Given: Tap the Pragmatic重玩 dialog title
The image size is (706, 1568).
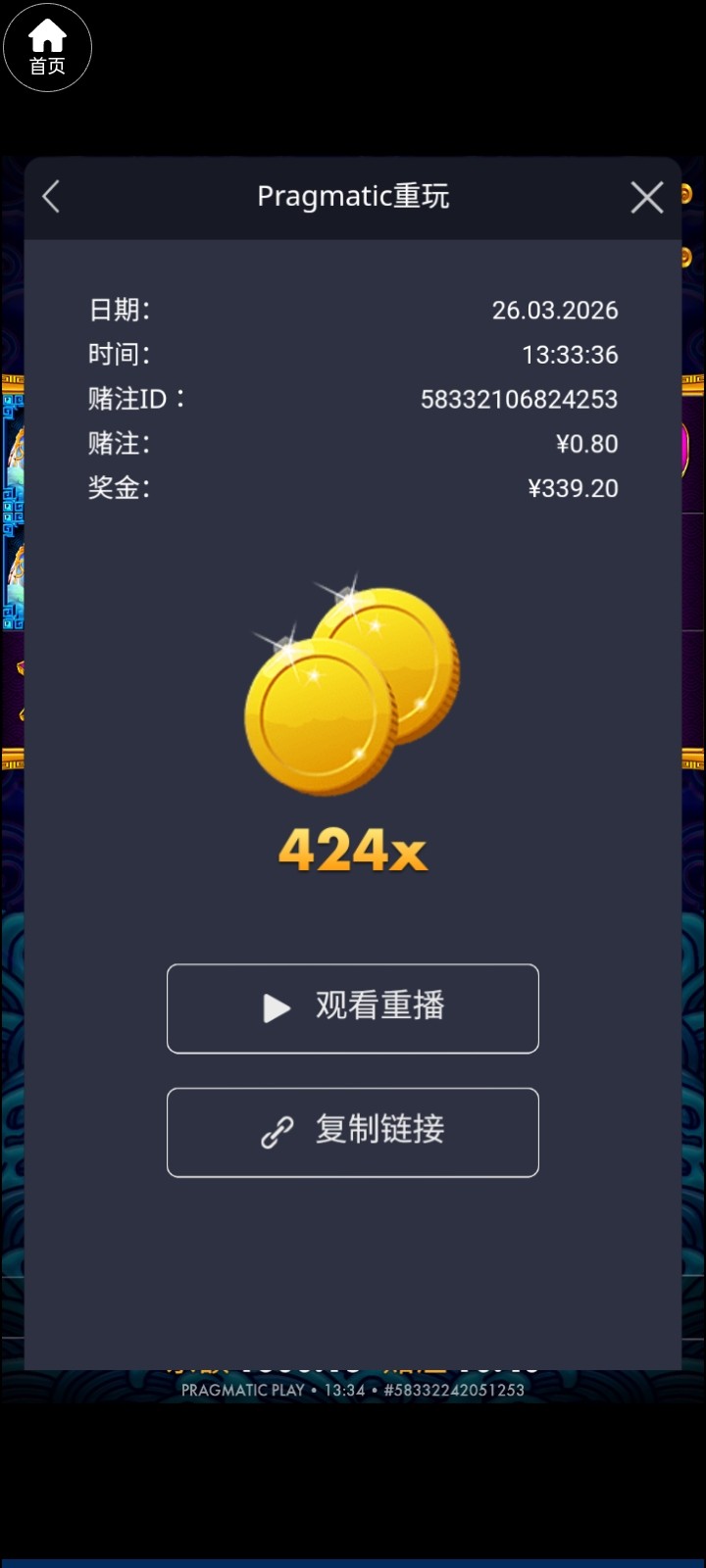Looking at the screenshot, I should click(353, 196).
